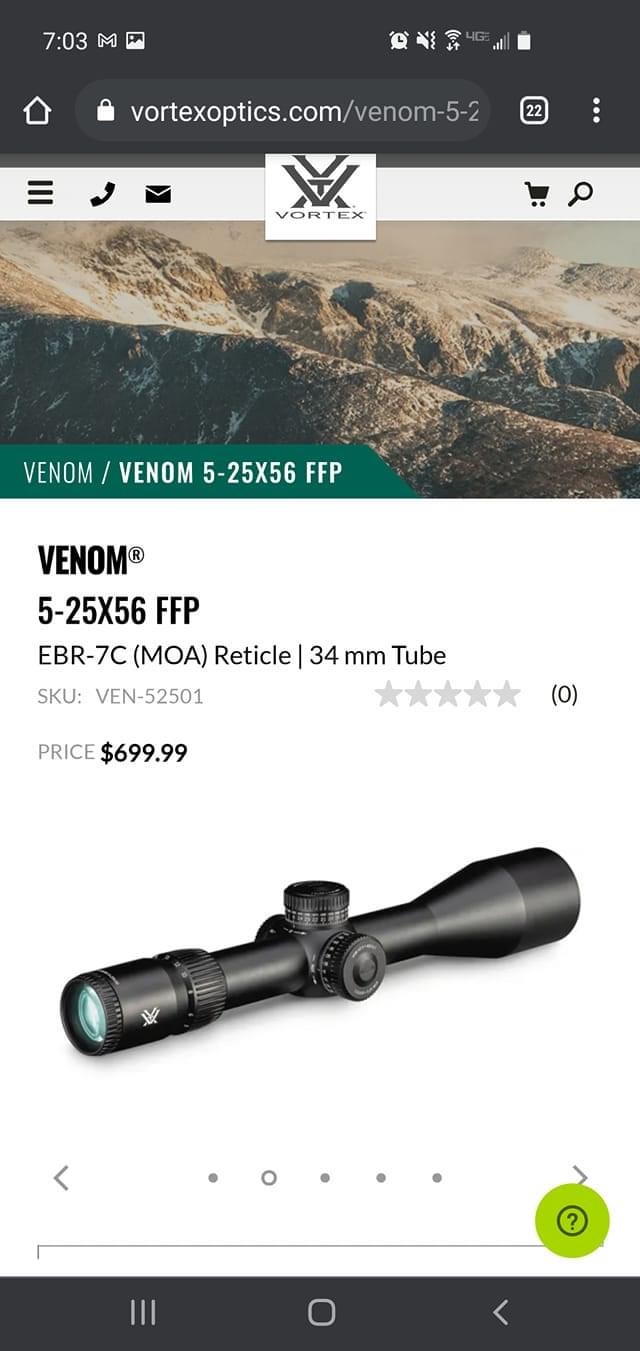Image resolution: width=640 pixels, height=1351 pixels.
Task: Open the shopping cart
Action: (537, 194)
